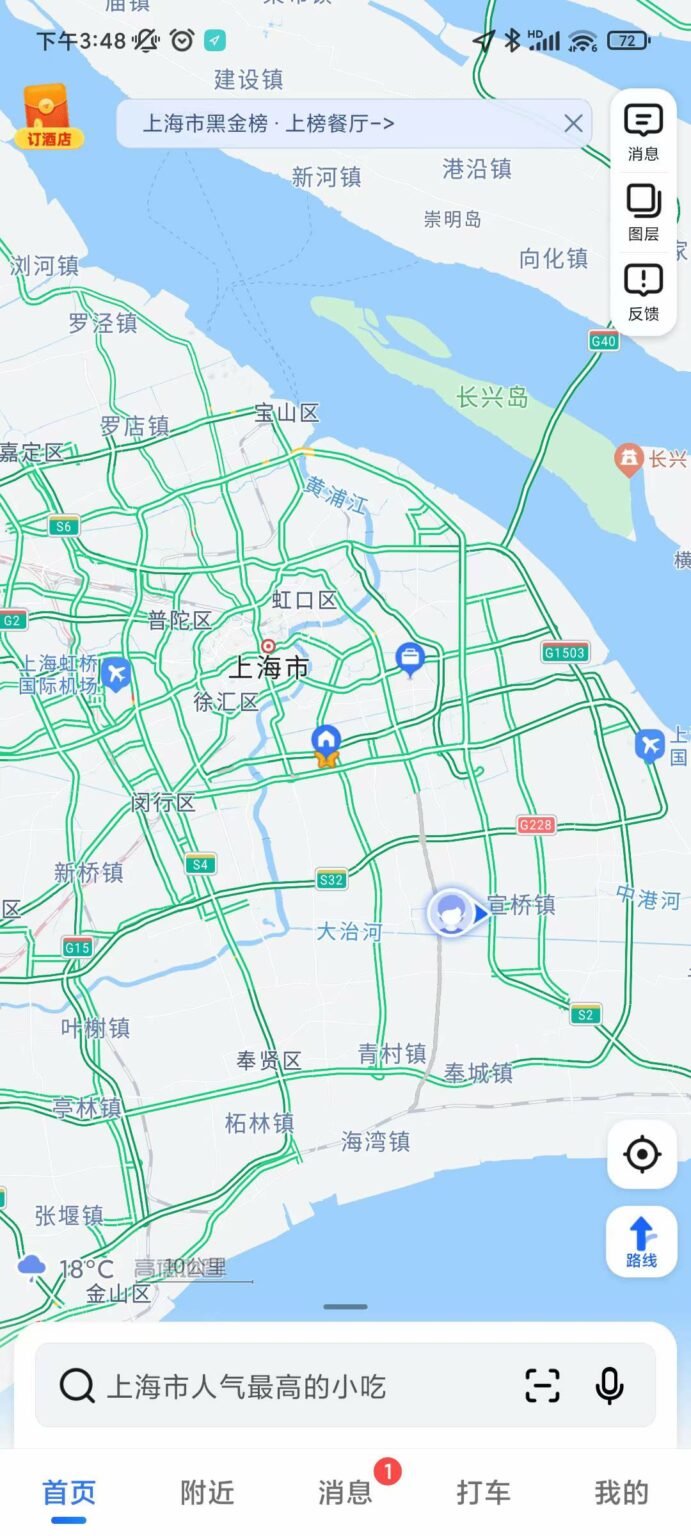Tap the home marker on the map

pyautogui.click(x=326, y=742)
